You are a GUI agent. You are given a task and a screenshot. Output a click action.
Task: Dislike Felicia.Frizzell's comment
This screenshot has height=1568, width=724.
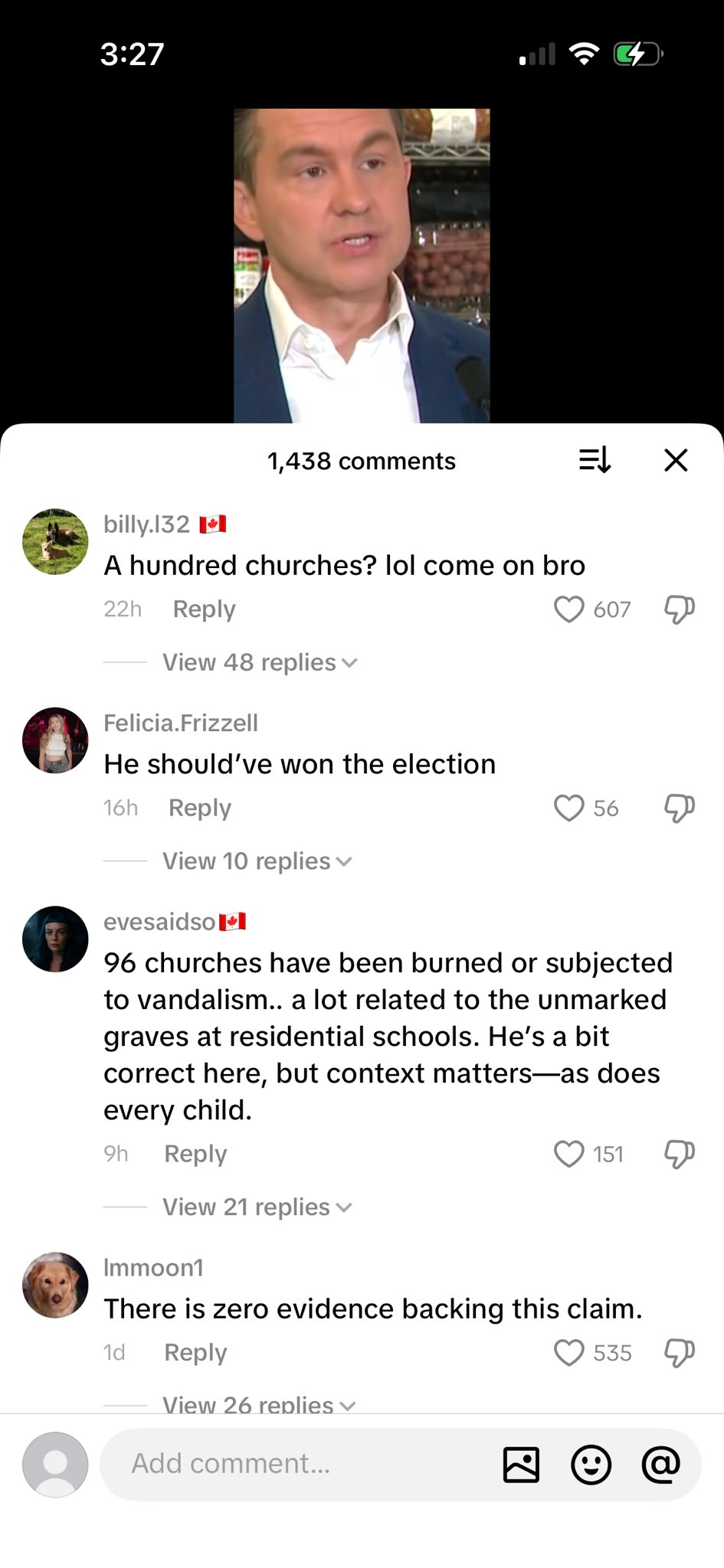click(680, 808)
